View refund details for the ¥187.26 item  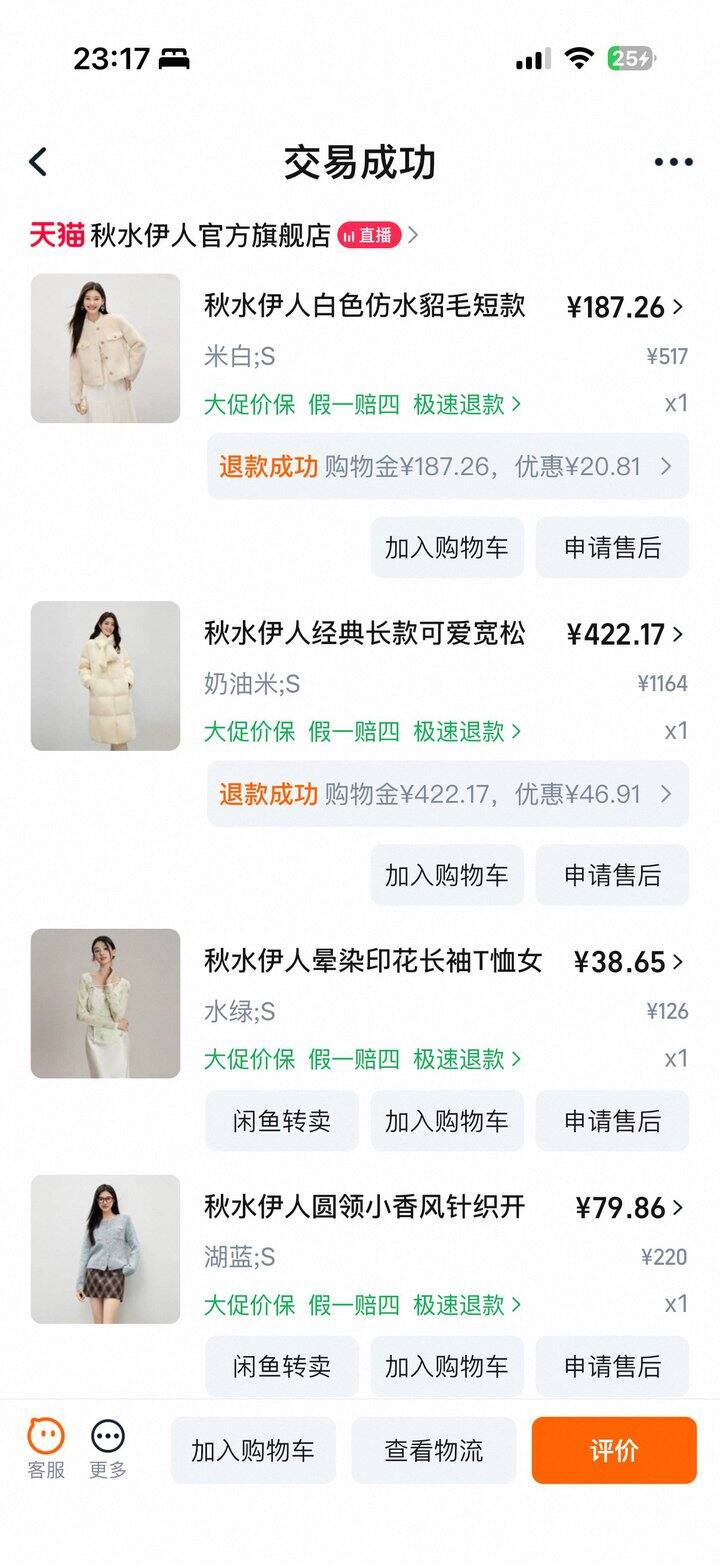click(x=447, y=466)
